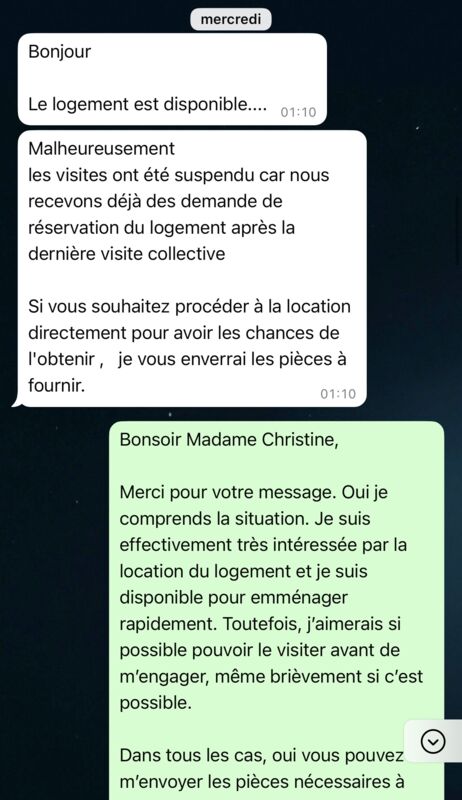
Task: Jump to latest messages with down arrow
Action: (433, 741)
